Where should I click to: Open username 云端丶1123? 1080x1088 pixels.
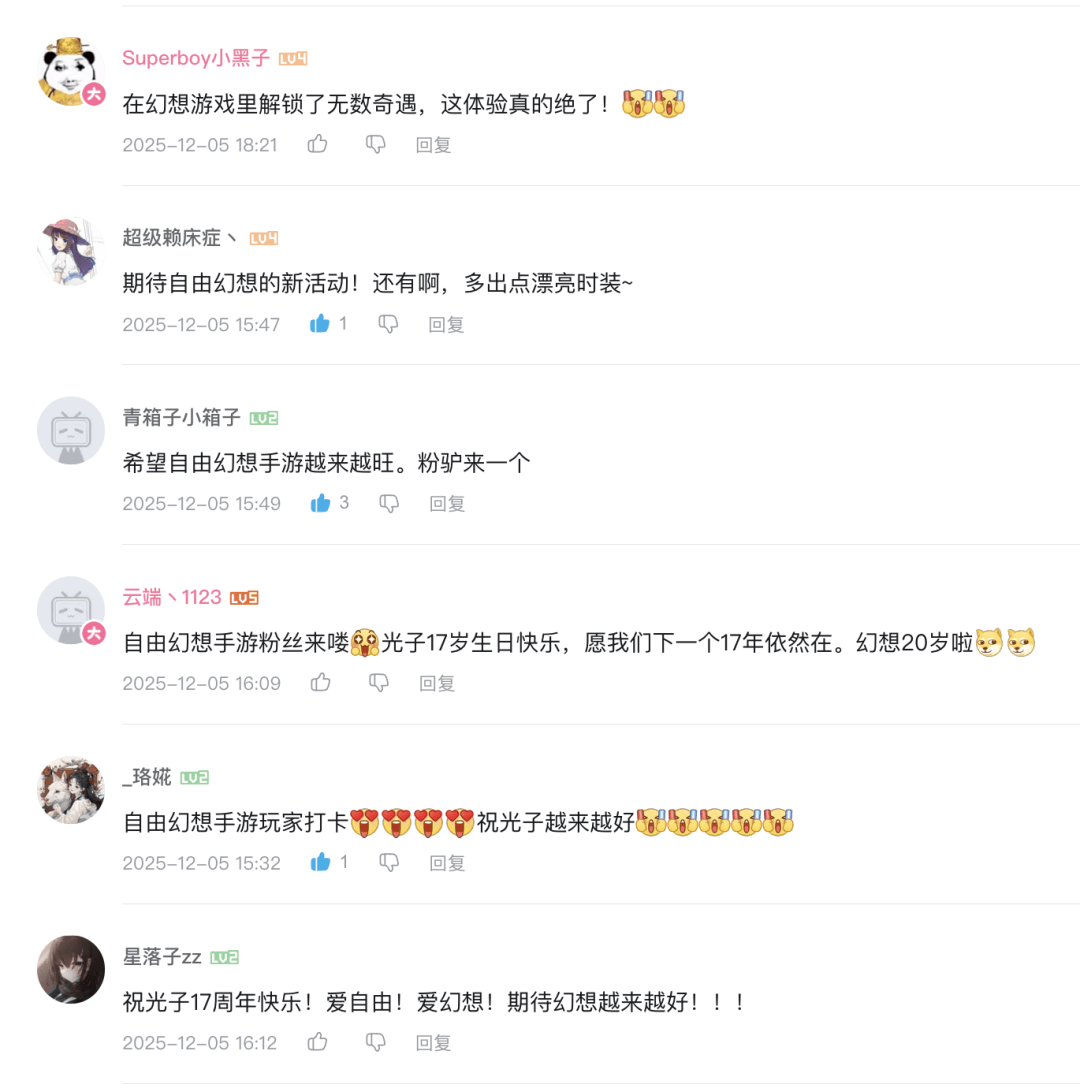click(171, 597)
